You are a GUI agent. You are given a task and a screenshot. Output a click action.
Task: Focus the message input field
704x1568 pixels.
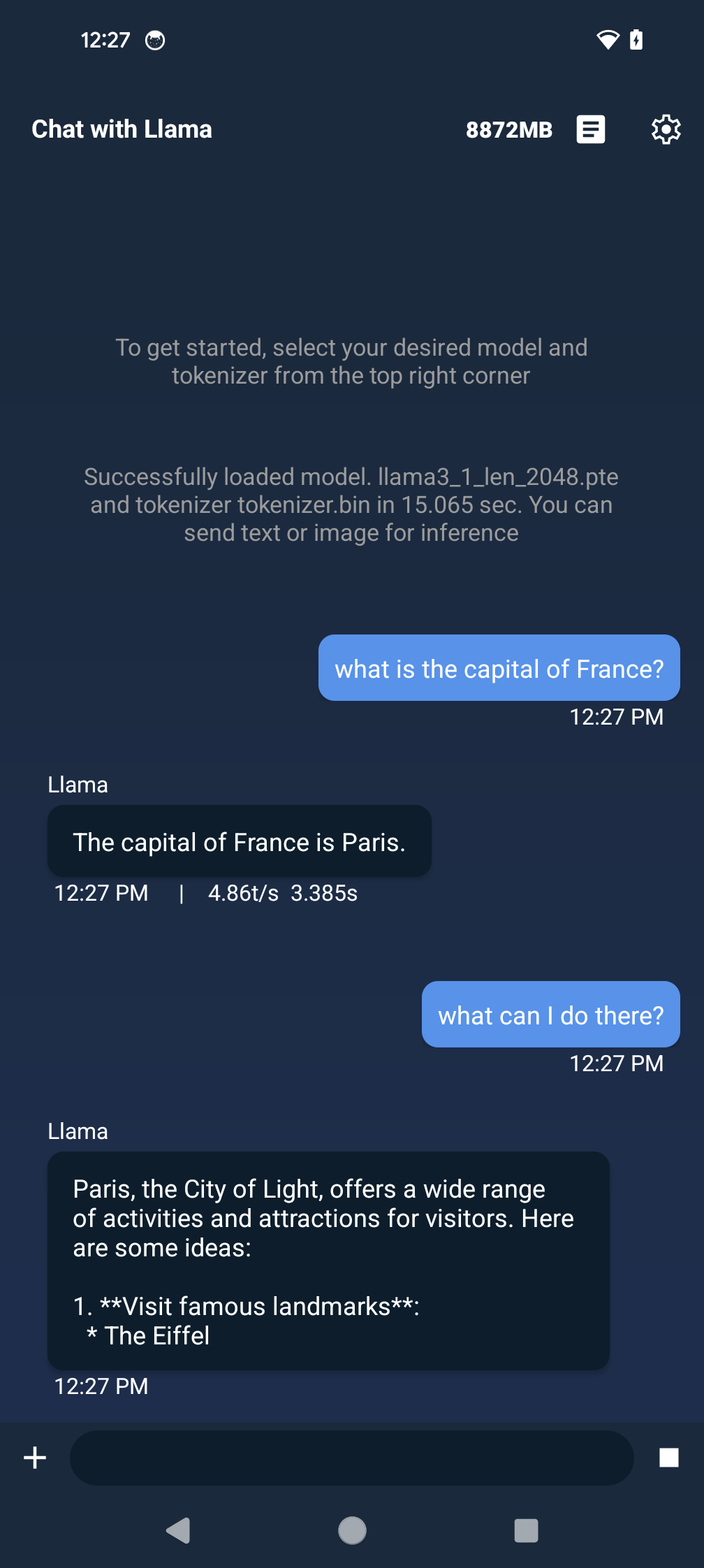click(352, 1458)
